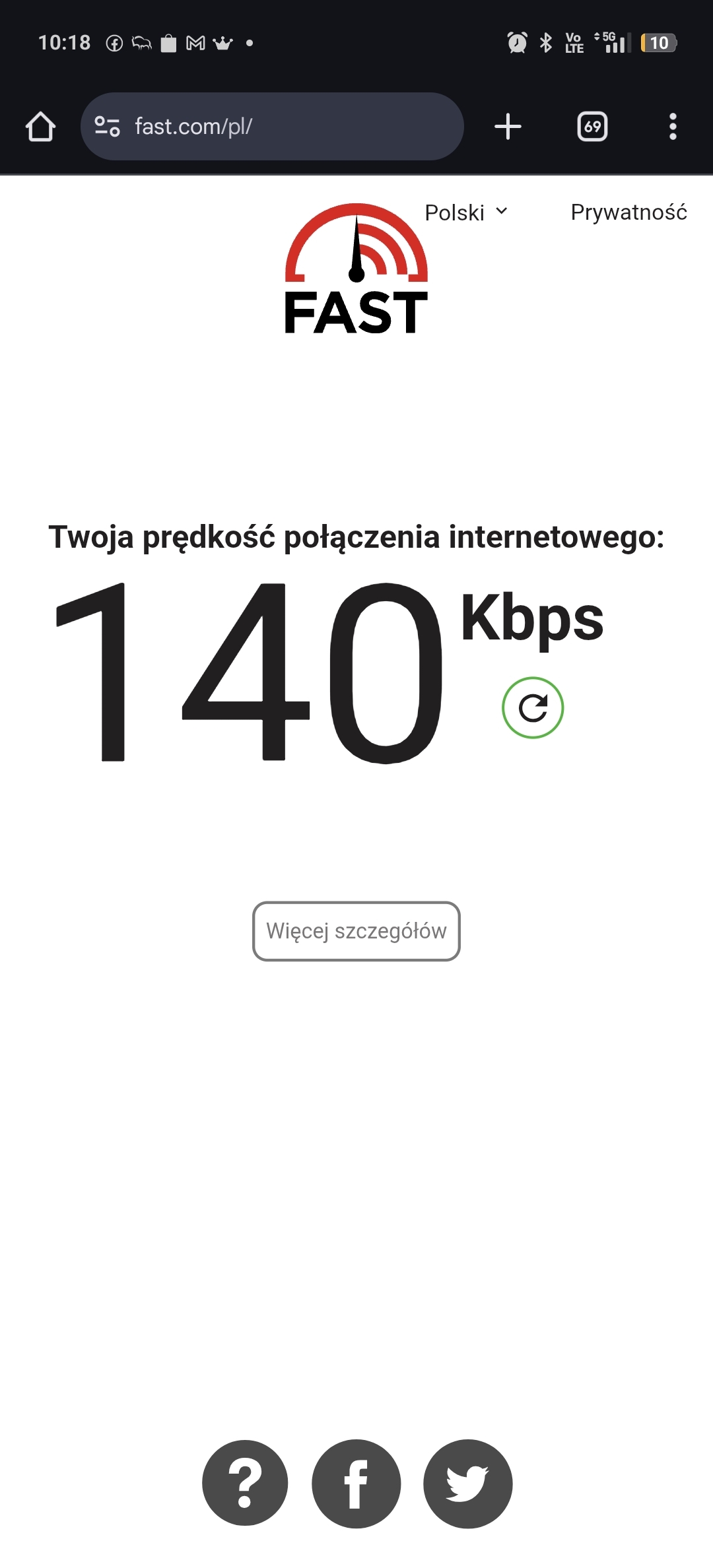713x1568 pixels.
Task: View site information icon in address bar
Action: pyautogui.click(x=107, y=127)
